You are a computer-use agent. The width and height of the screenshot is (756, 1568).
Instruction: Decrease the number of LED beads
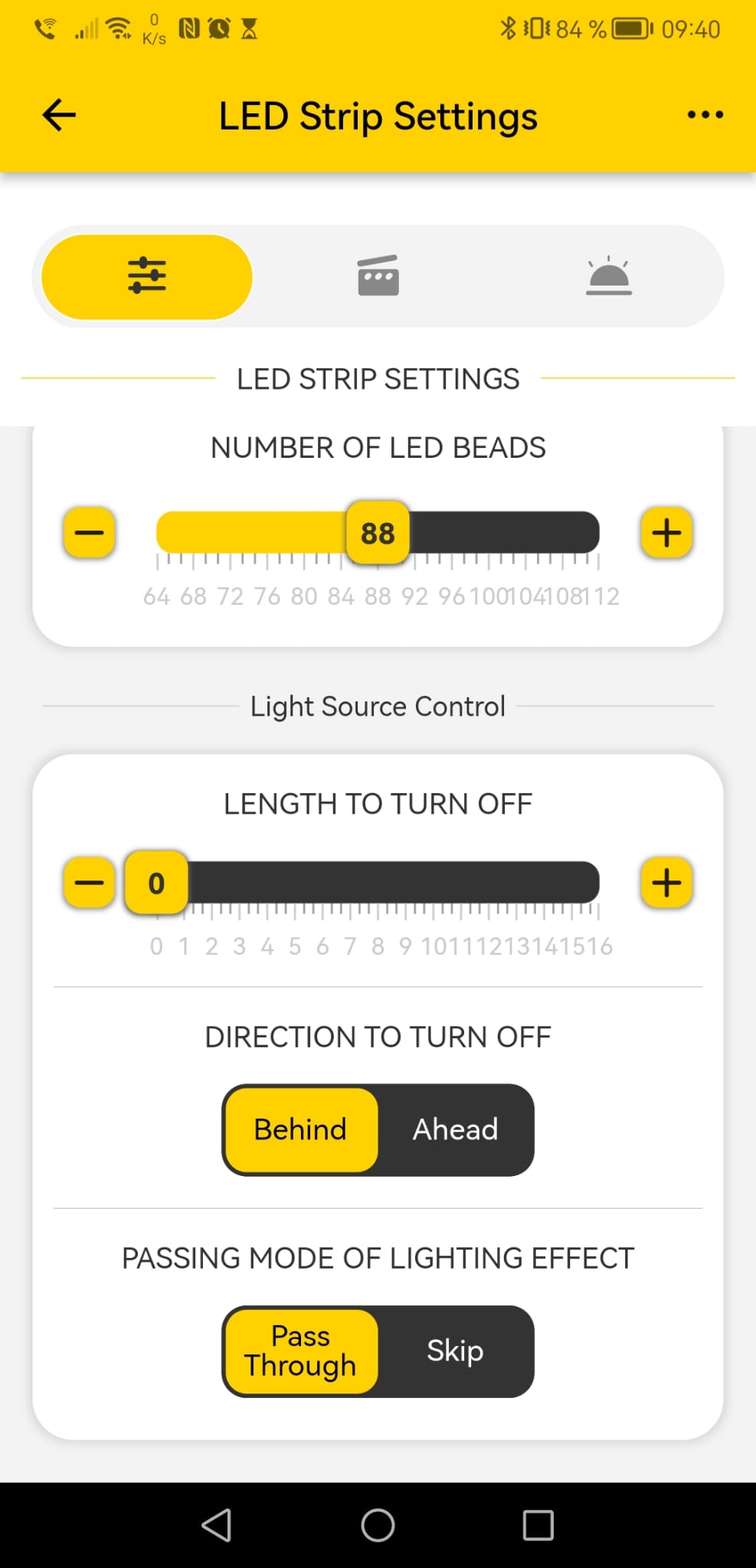89,532
